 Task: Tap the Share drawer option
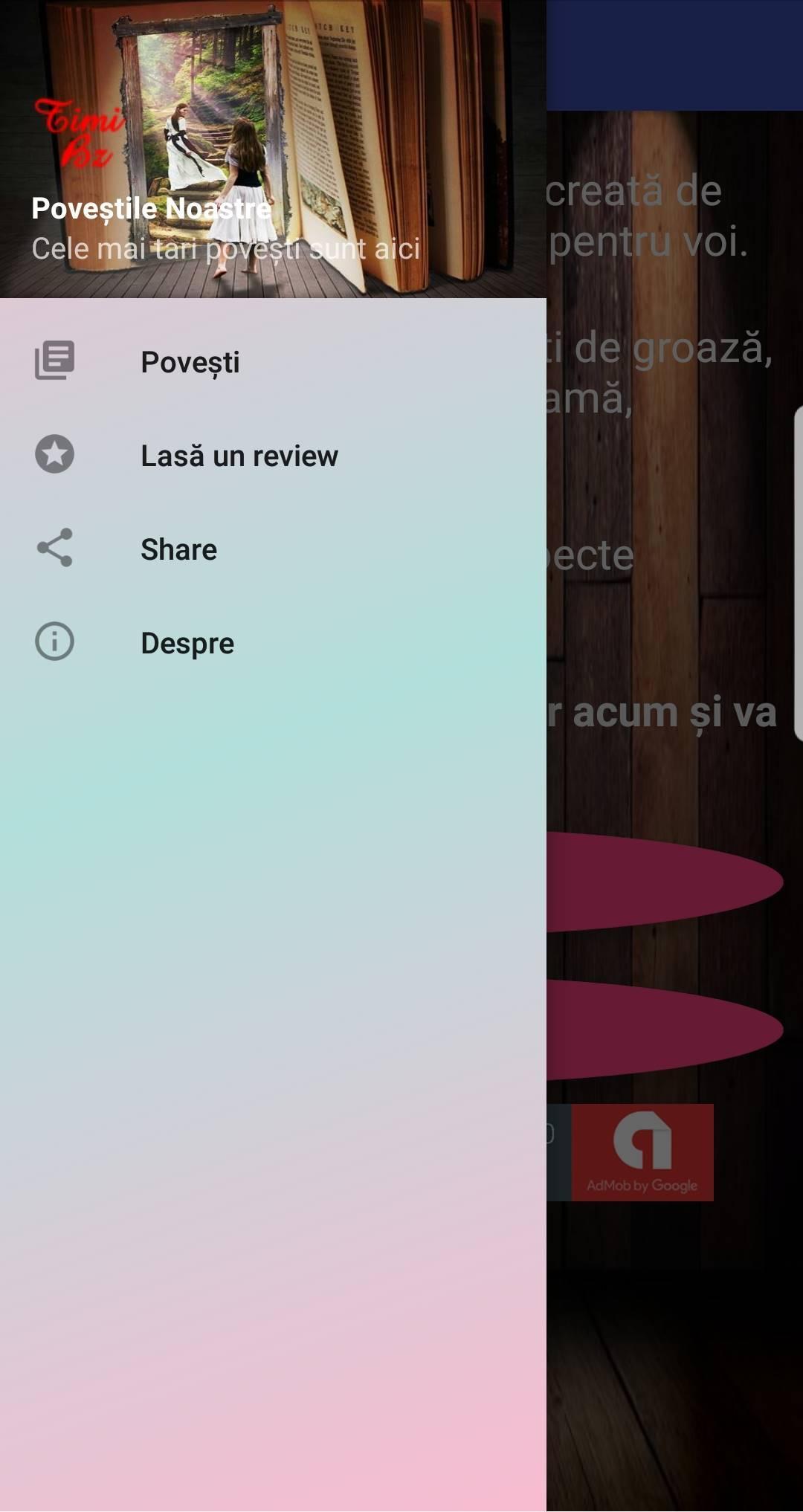[x=178, y=549]
